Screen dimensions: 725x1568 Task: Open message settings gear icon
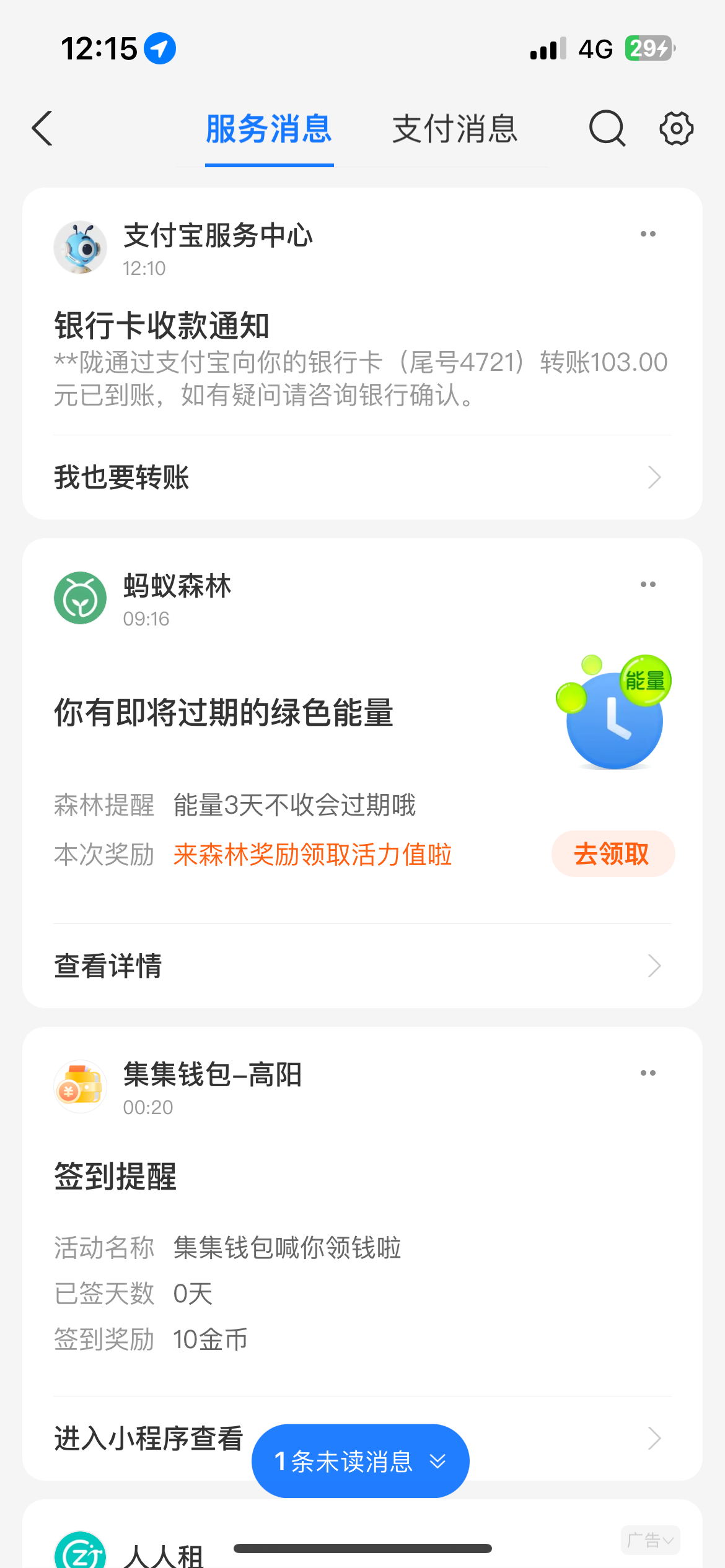[676, 129]
